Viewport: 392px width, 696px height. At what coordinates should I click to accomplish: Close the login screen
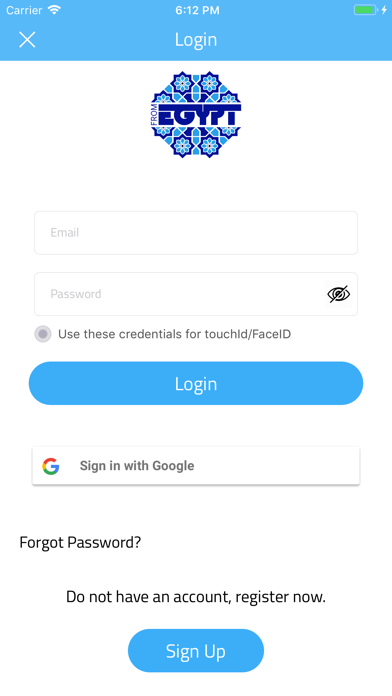[x=27, y=40]
